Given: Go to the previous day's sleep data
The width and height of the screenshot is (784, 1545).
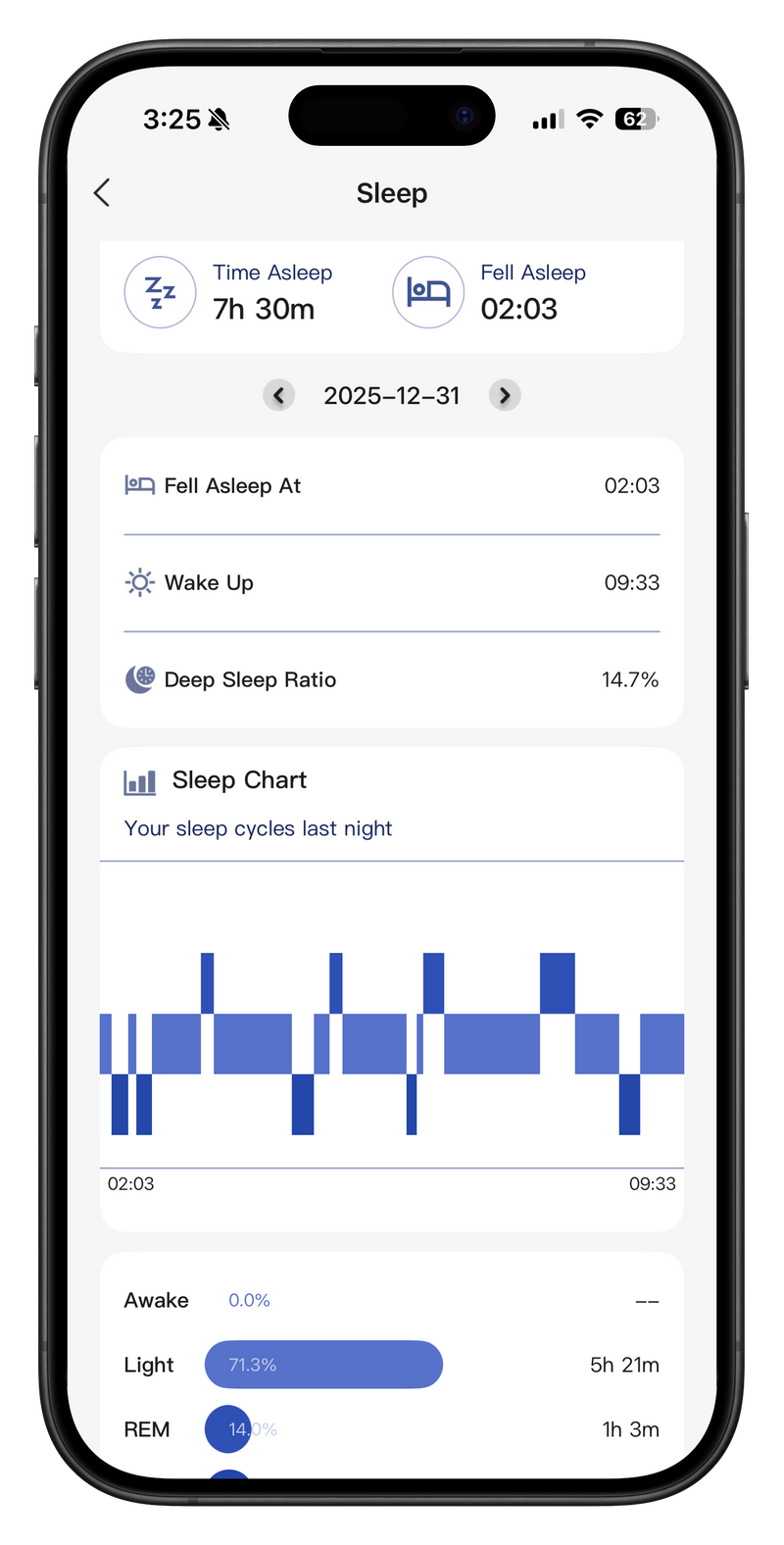Looking at the screenshot, I should [278, 395].
